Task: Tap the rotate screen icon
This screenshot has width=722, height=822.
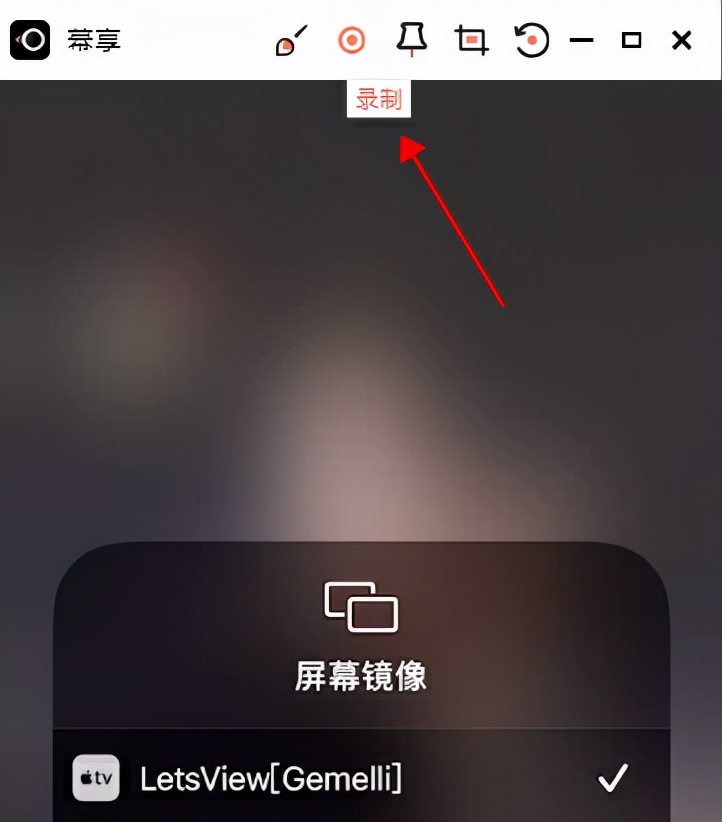Action: point(531,40)
